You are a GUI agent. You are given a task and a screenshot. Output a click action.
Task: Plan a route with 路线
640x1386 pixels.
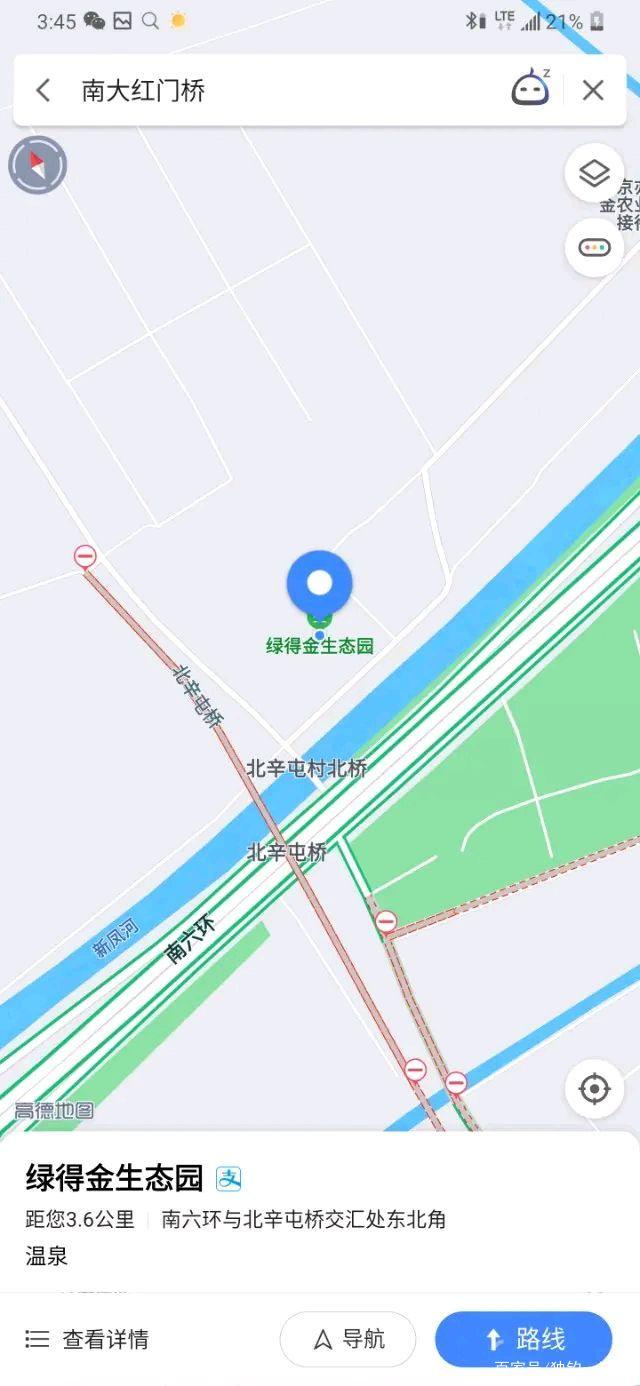coord(523,1339)
